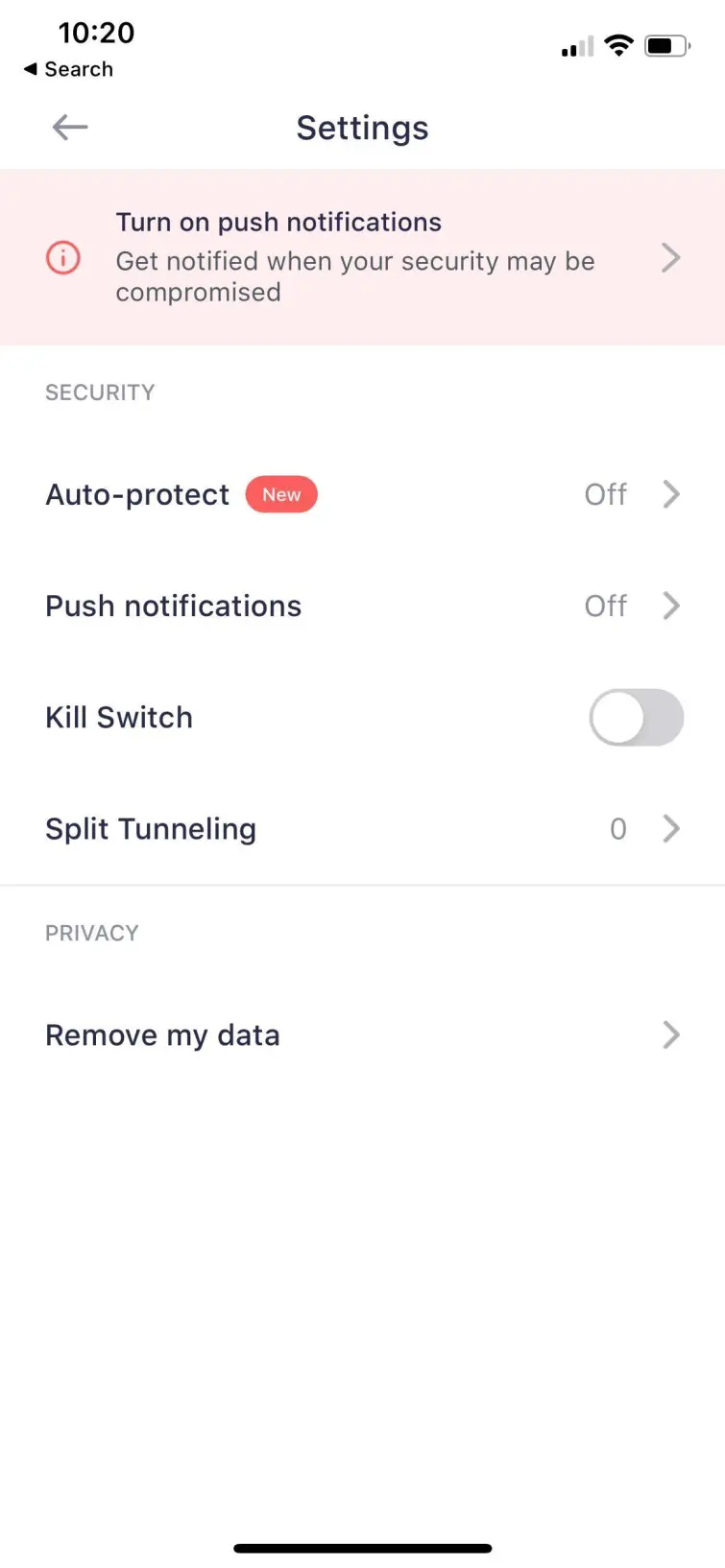Viewport: 725px width, 1568px height.
Task: Click the back arrow to leave Settings
Action: [68, 127]
